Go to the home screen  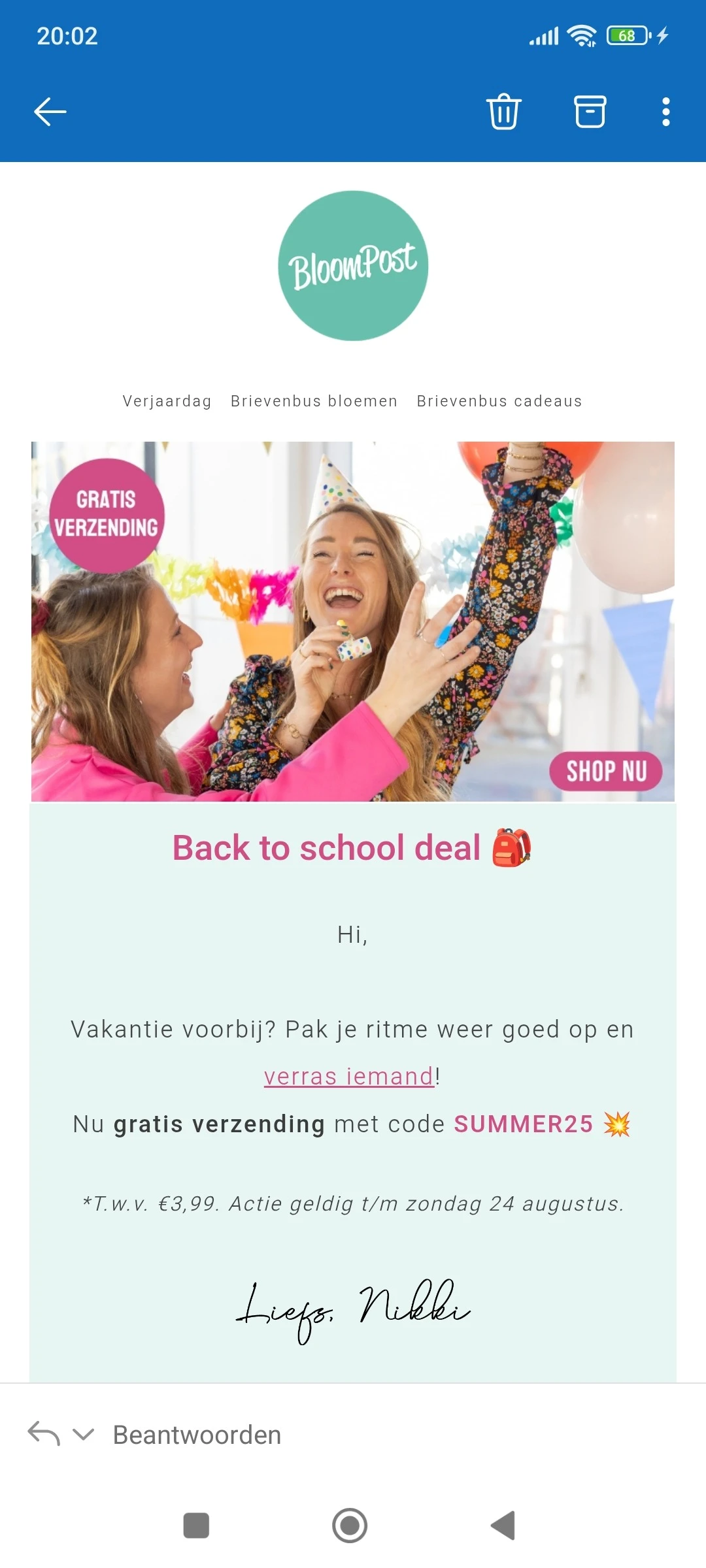tap(350, 1526)
